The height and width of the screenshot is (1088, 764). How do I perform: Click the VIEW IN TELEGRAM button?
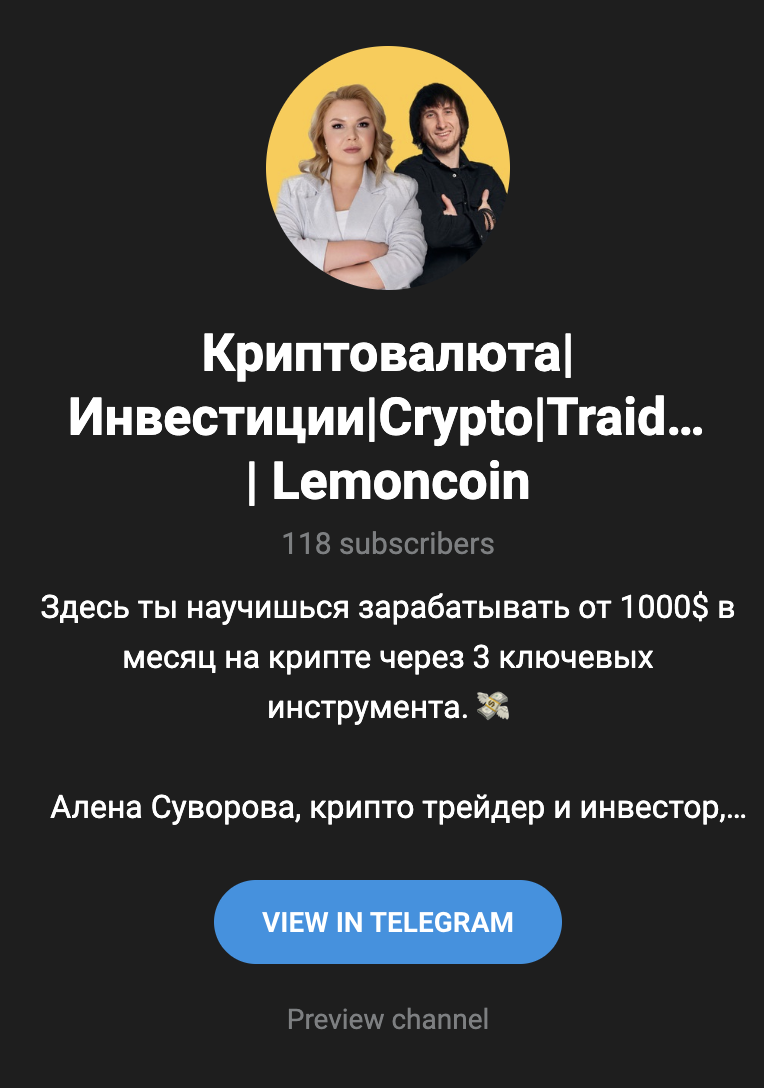click(387, 921)
